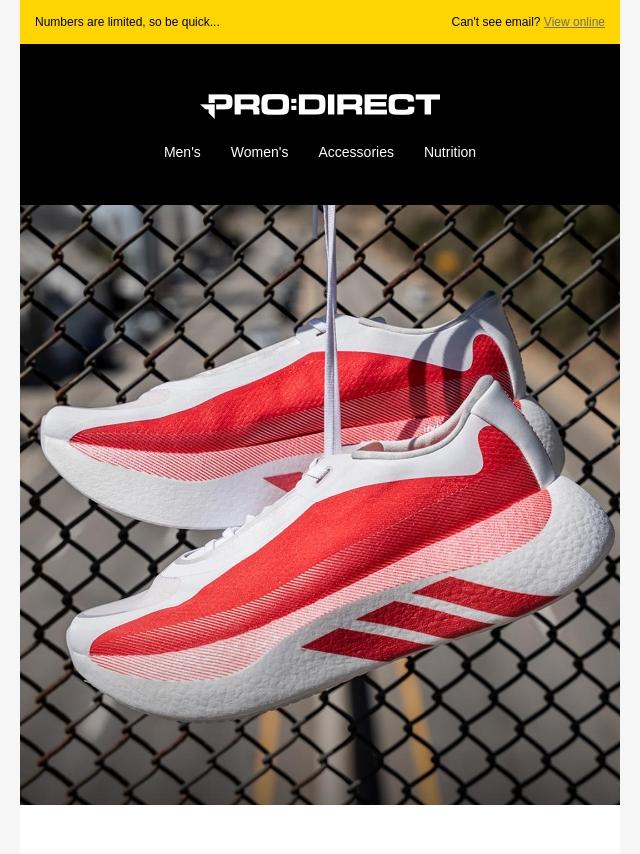This screenshot has height=854, width=640.
Task: Open the Men's category
Action: click(x=182, y=152)
